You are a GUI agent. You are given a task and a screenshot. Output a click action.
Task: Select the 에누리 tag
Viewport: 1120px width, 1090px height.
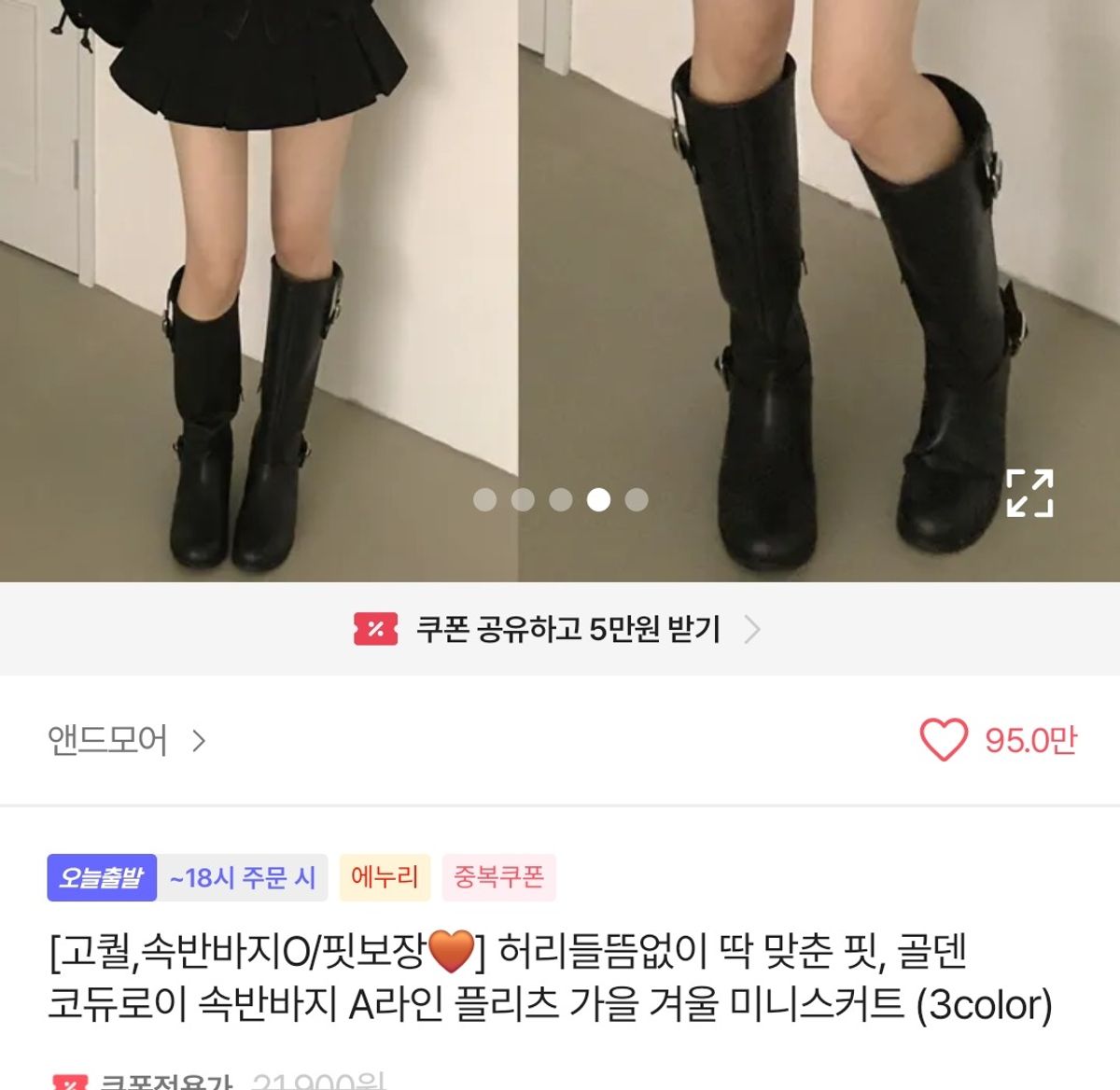coord(385,877)
